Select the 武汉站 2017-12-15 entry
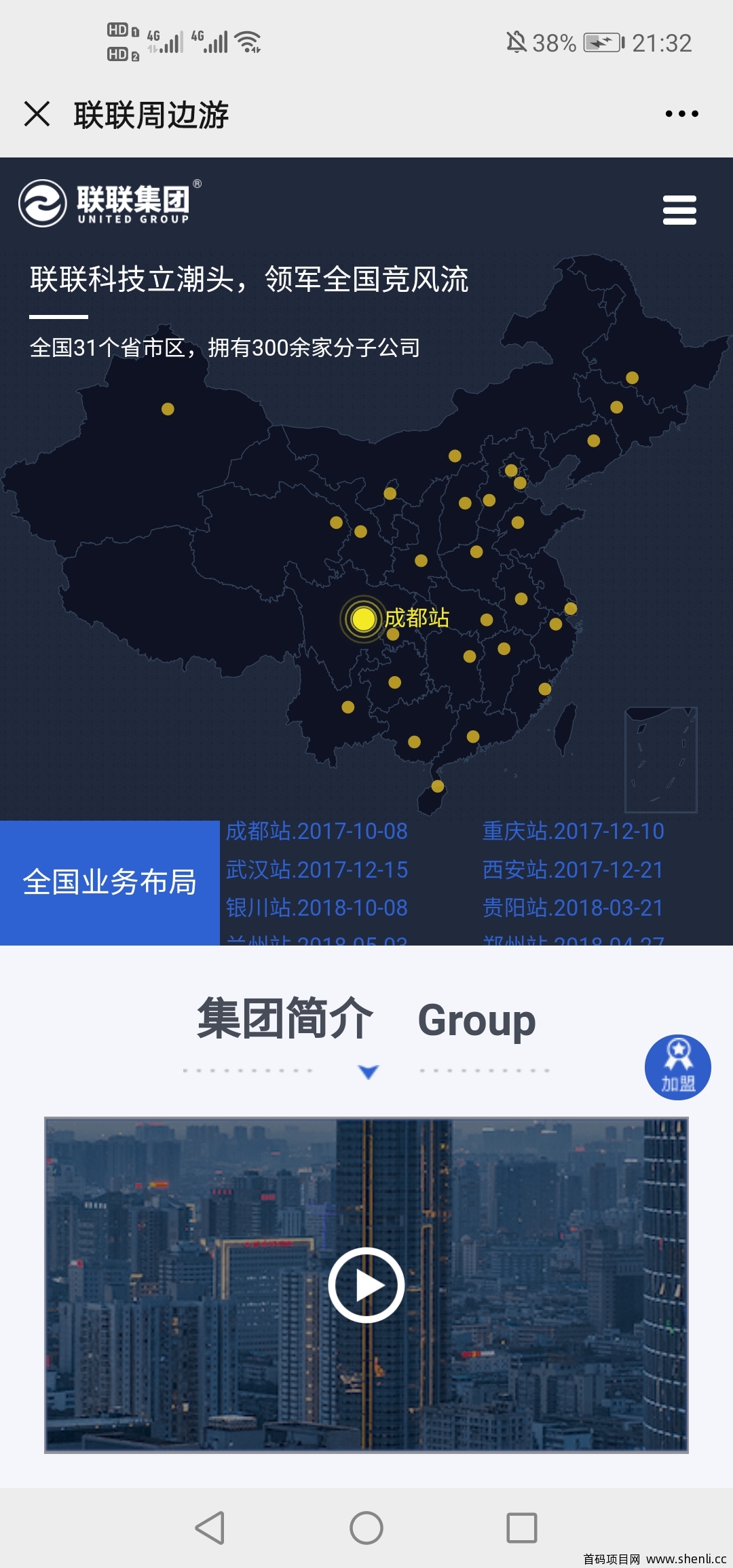The width and height of the screenshot is (733, 1568). [317, 870]
